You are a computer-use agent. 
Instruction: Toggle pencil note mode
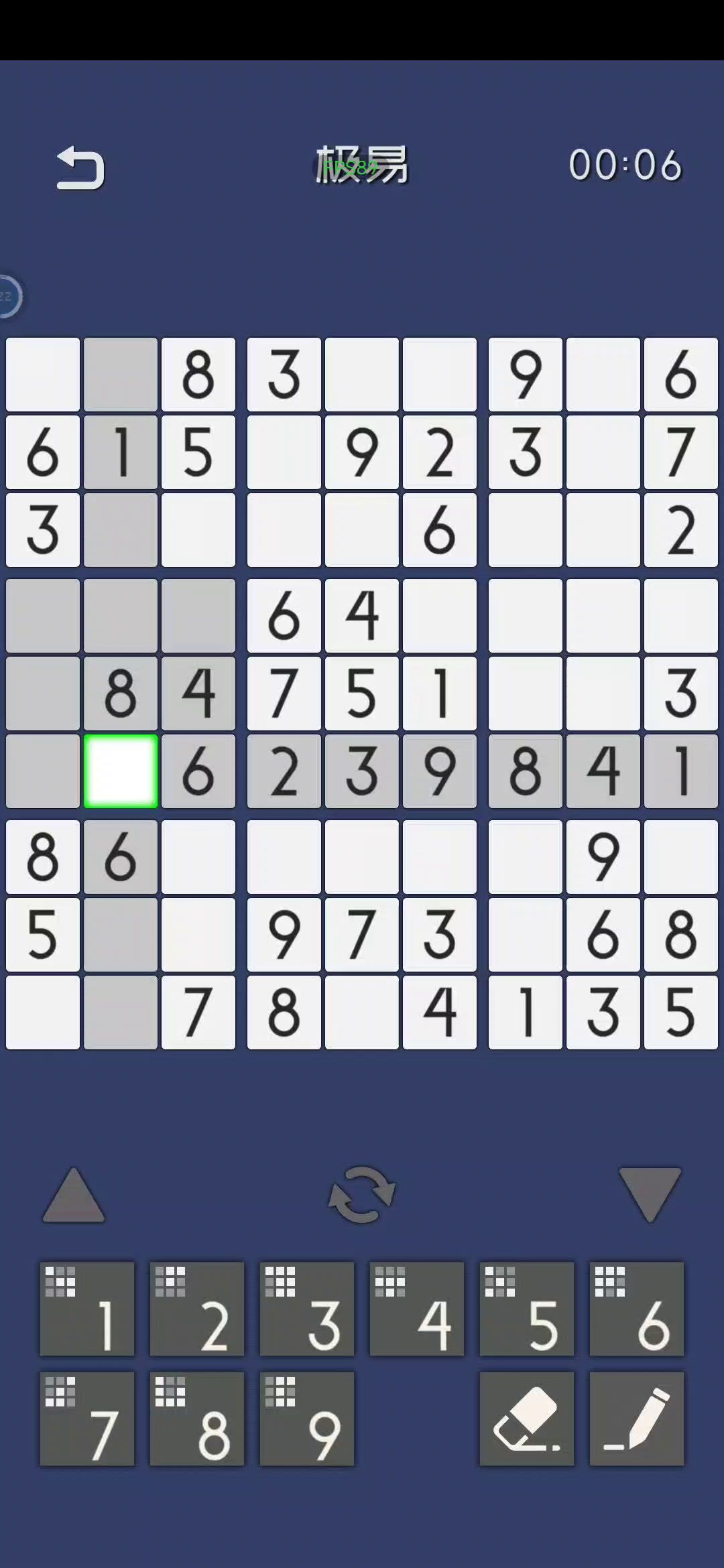pos(637,1419)
